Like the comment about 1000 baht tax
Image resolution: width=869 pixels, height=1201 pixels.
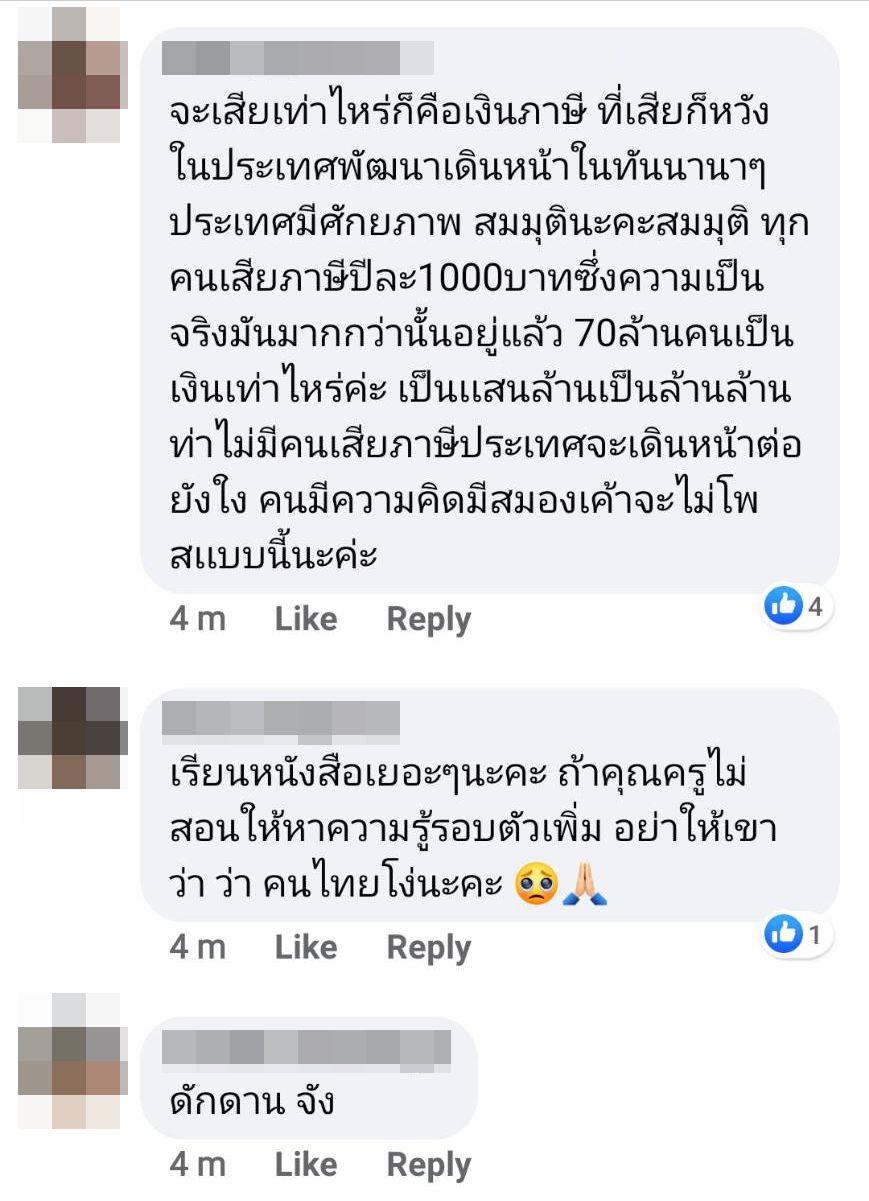tap(306, 620)
